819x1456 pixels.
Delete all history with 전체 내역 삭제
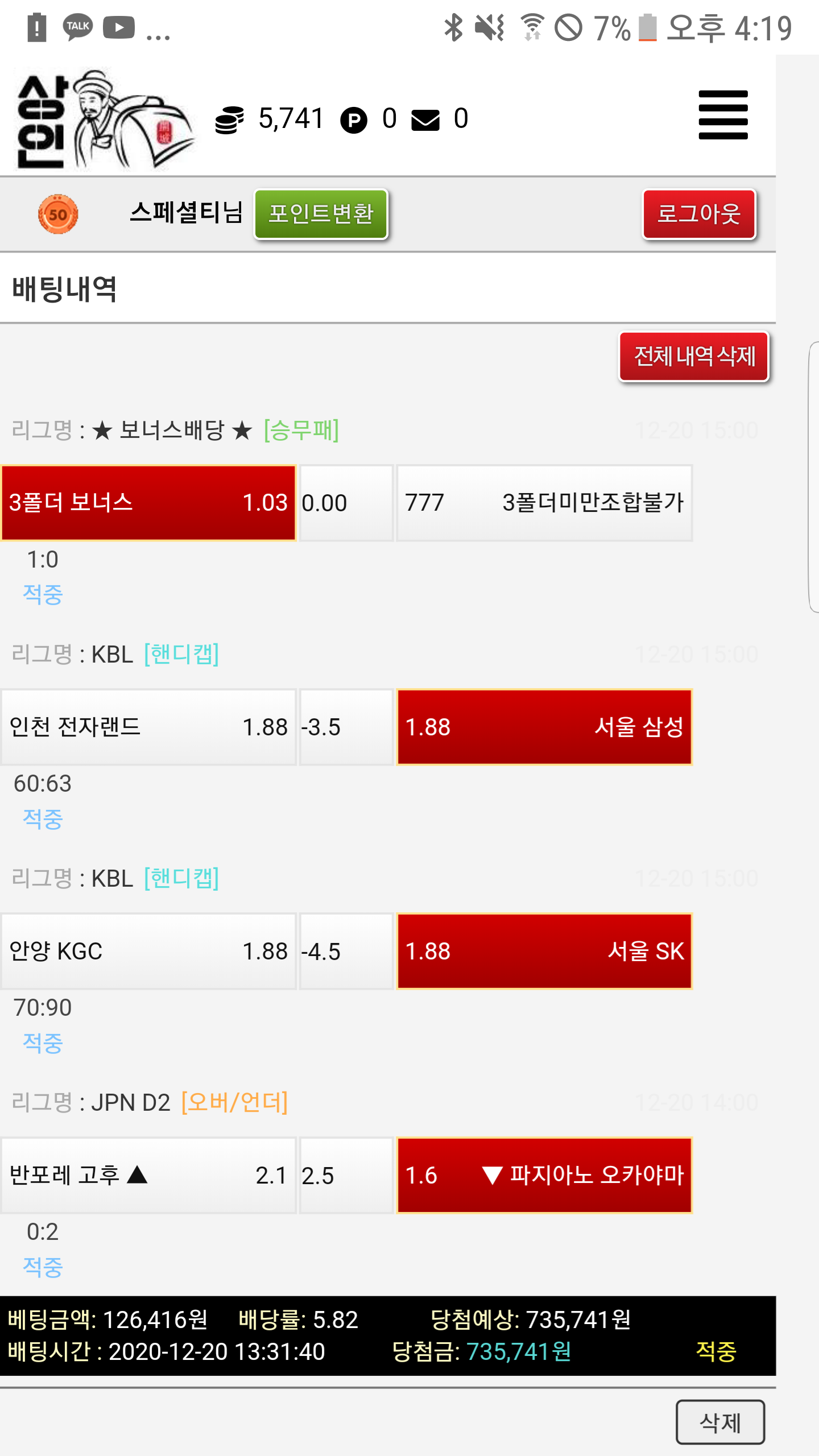click(694, 357)
